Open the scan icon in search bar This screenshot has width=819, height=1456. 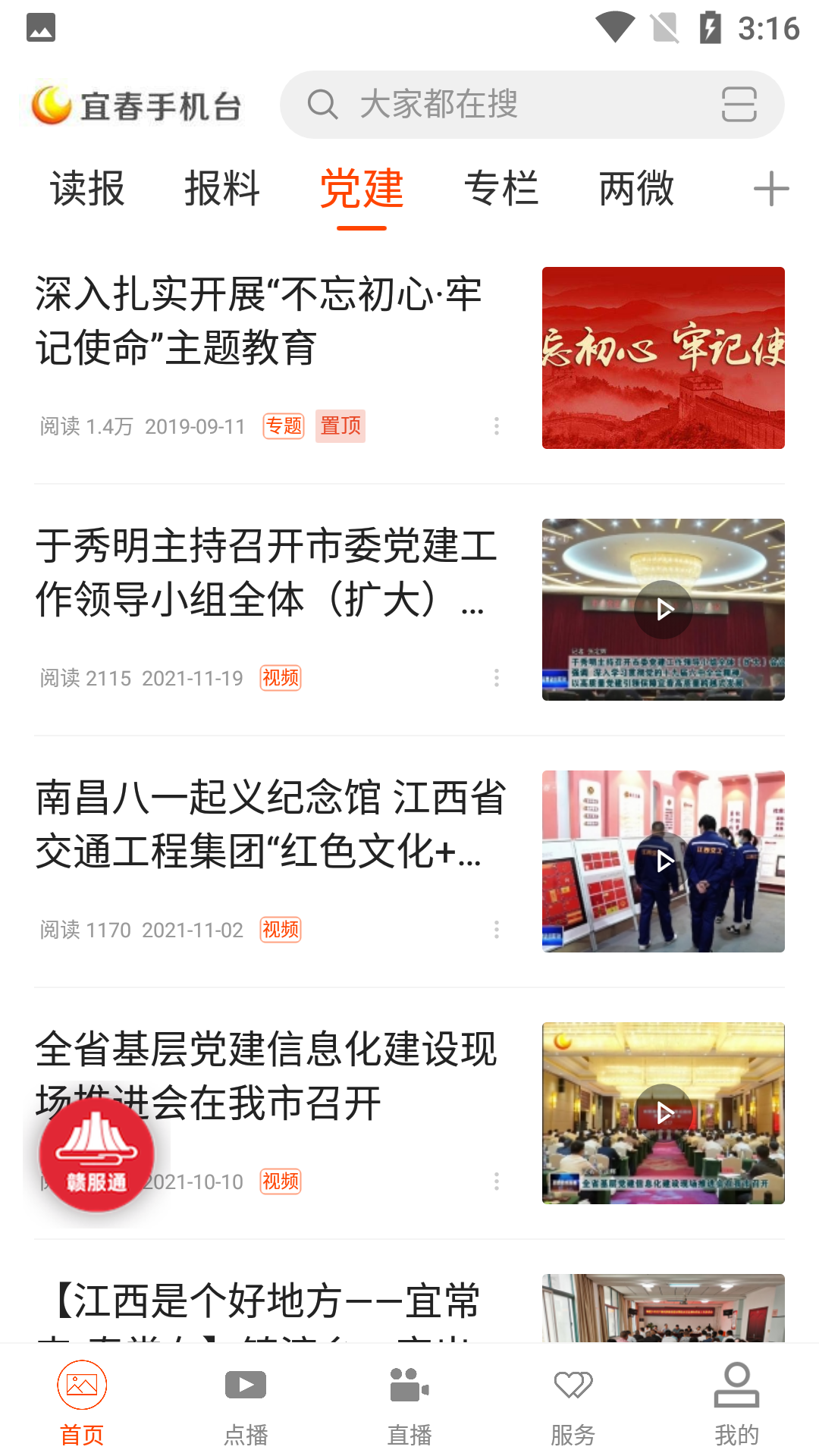[739, 105]
